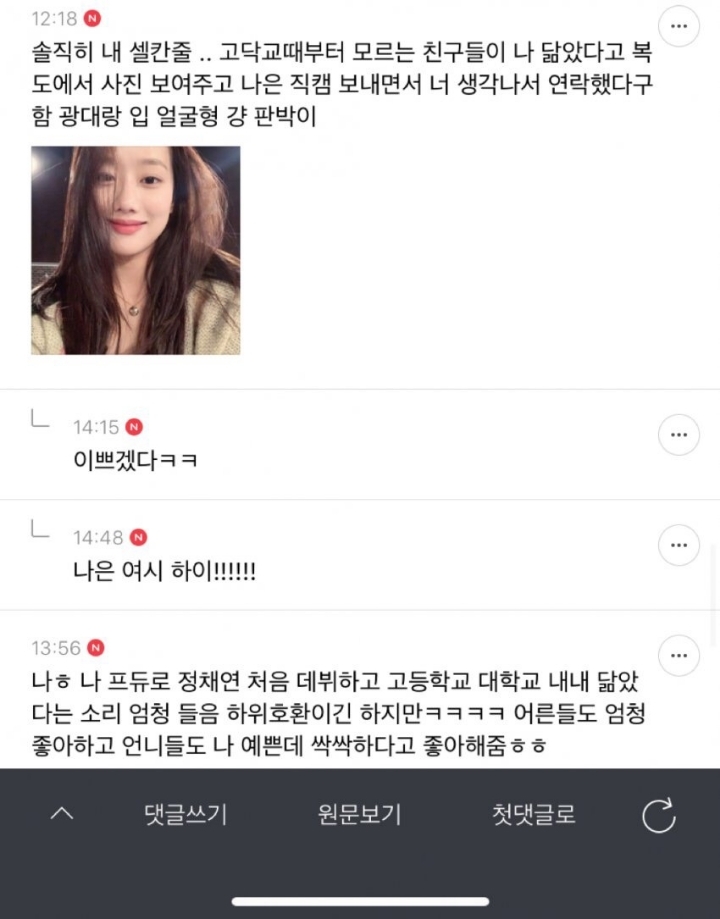
Task: View the original post via 원문보기
Action: 360,814
